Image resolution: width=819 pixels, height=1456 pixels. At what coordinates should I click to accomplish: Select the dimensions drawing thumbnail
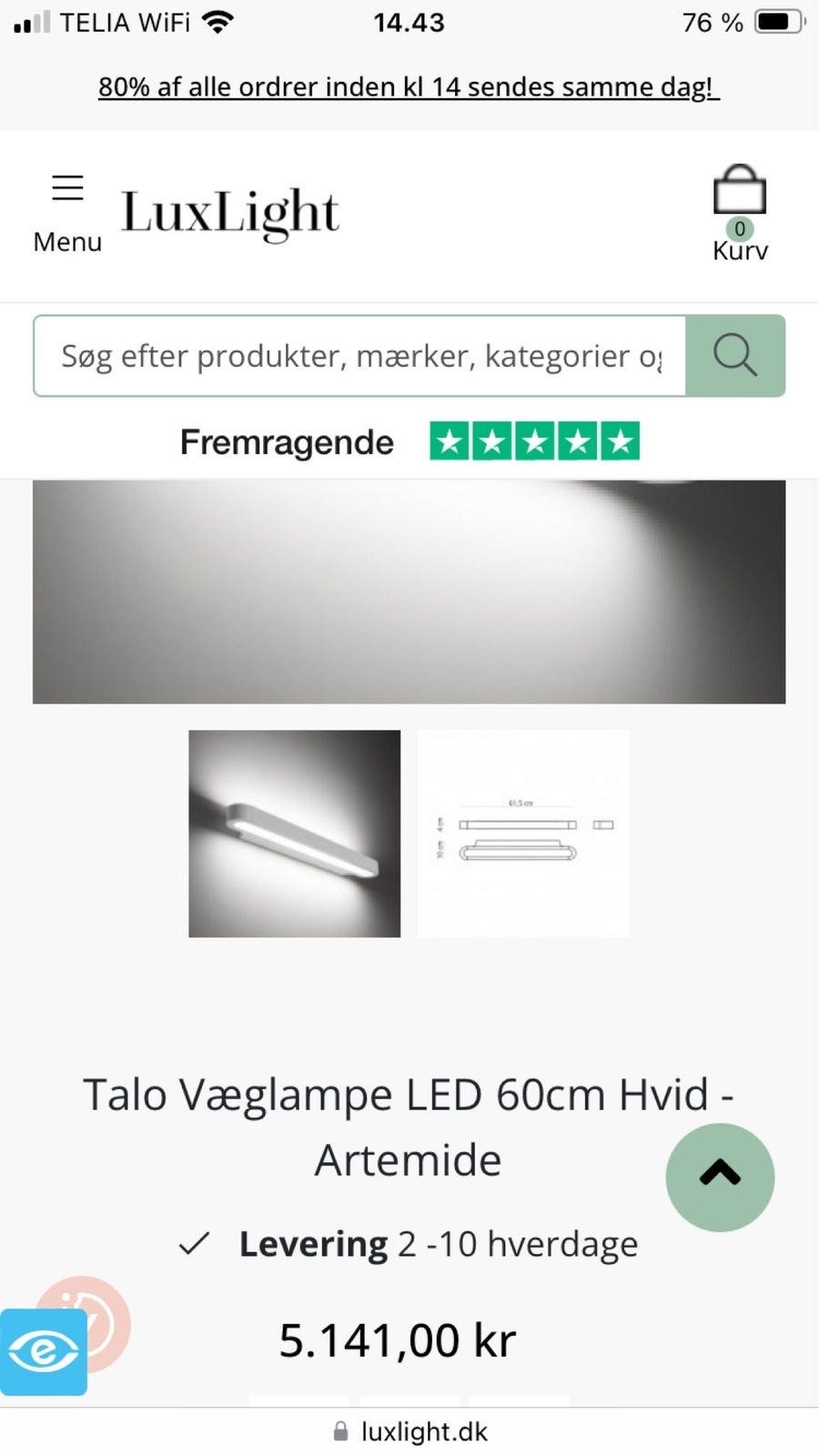[x=523, y=834]
